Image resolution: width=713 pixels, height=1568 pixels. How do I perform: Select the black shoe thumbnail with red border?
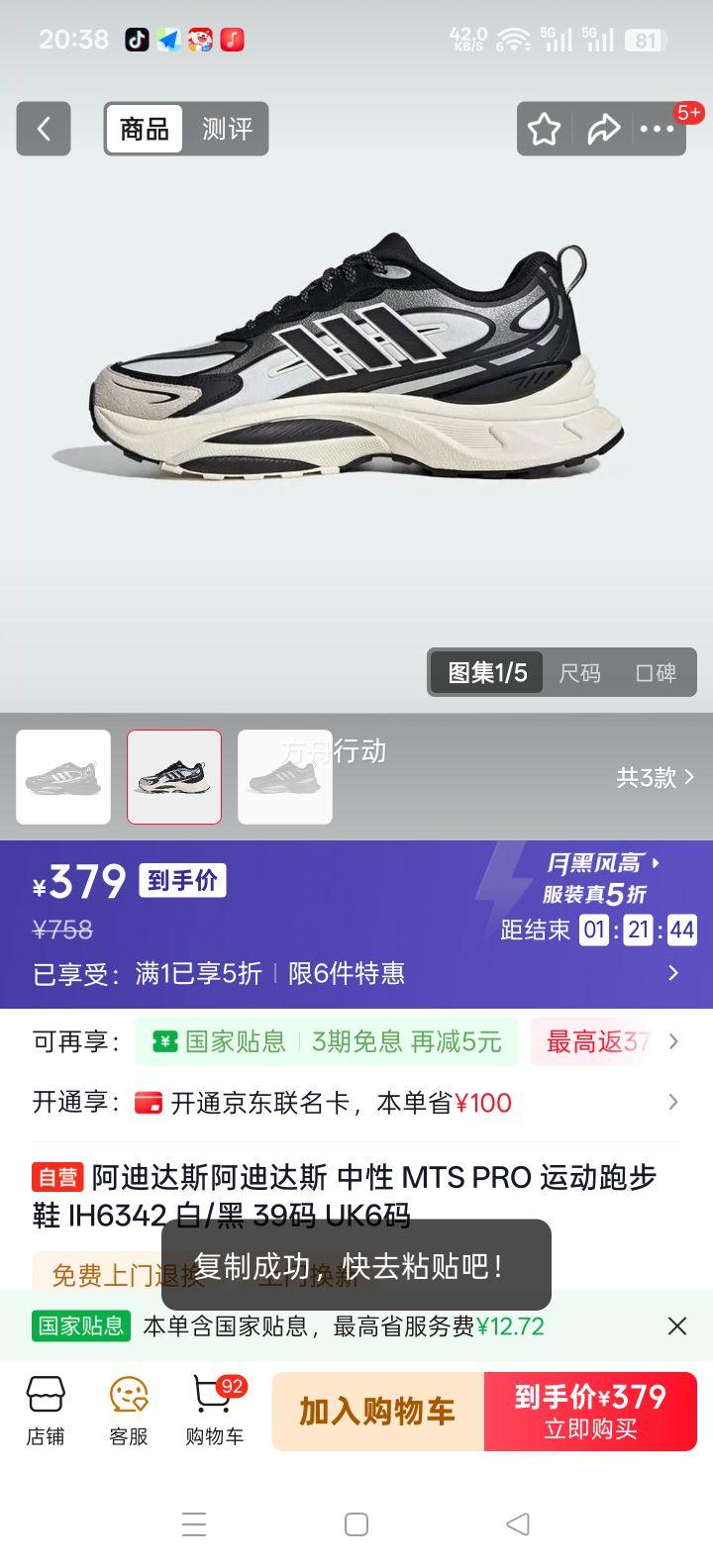point(174,777)
